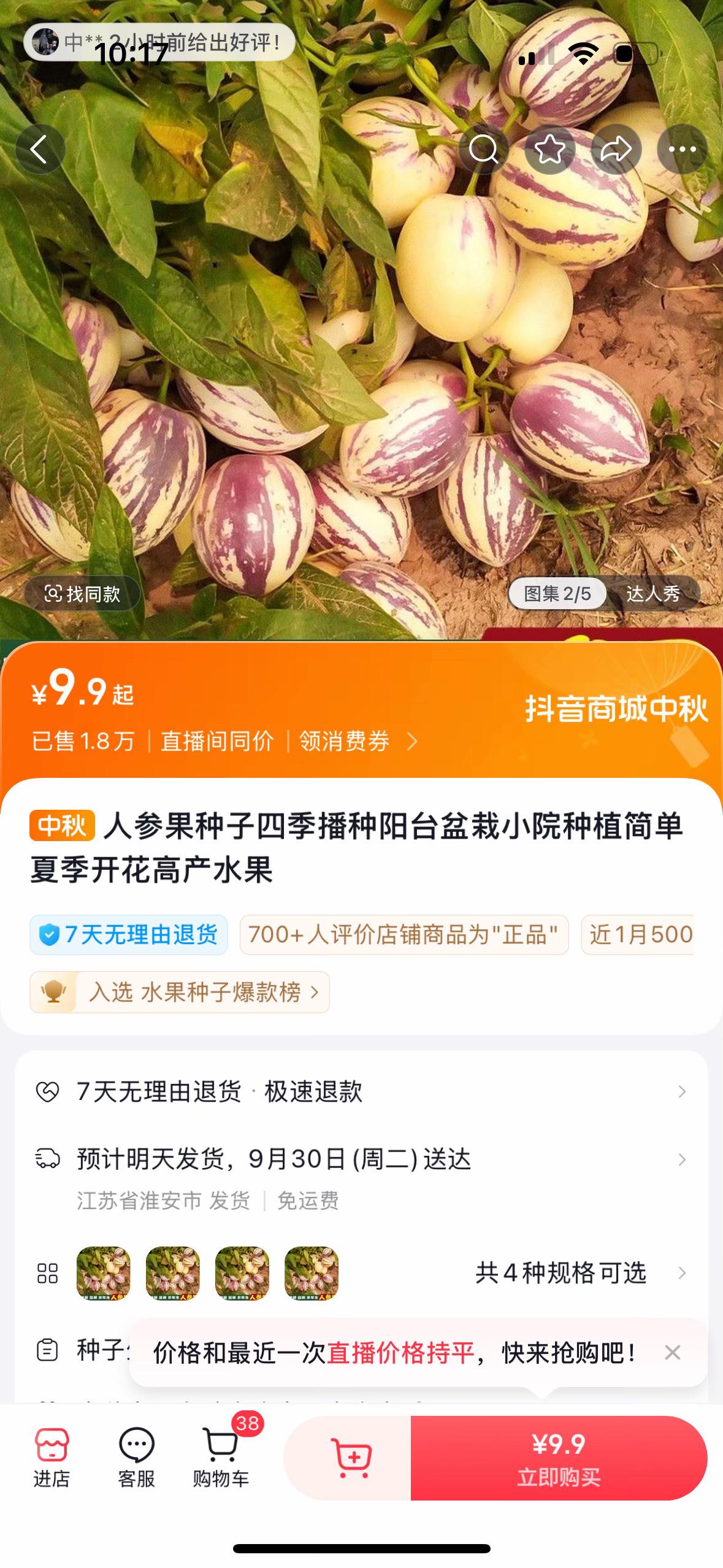This screenshot has height=1568, width=723.
Task: Tap 立即购买 to buy now
Action: pyautogui.click(x=559, y=1458)
